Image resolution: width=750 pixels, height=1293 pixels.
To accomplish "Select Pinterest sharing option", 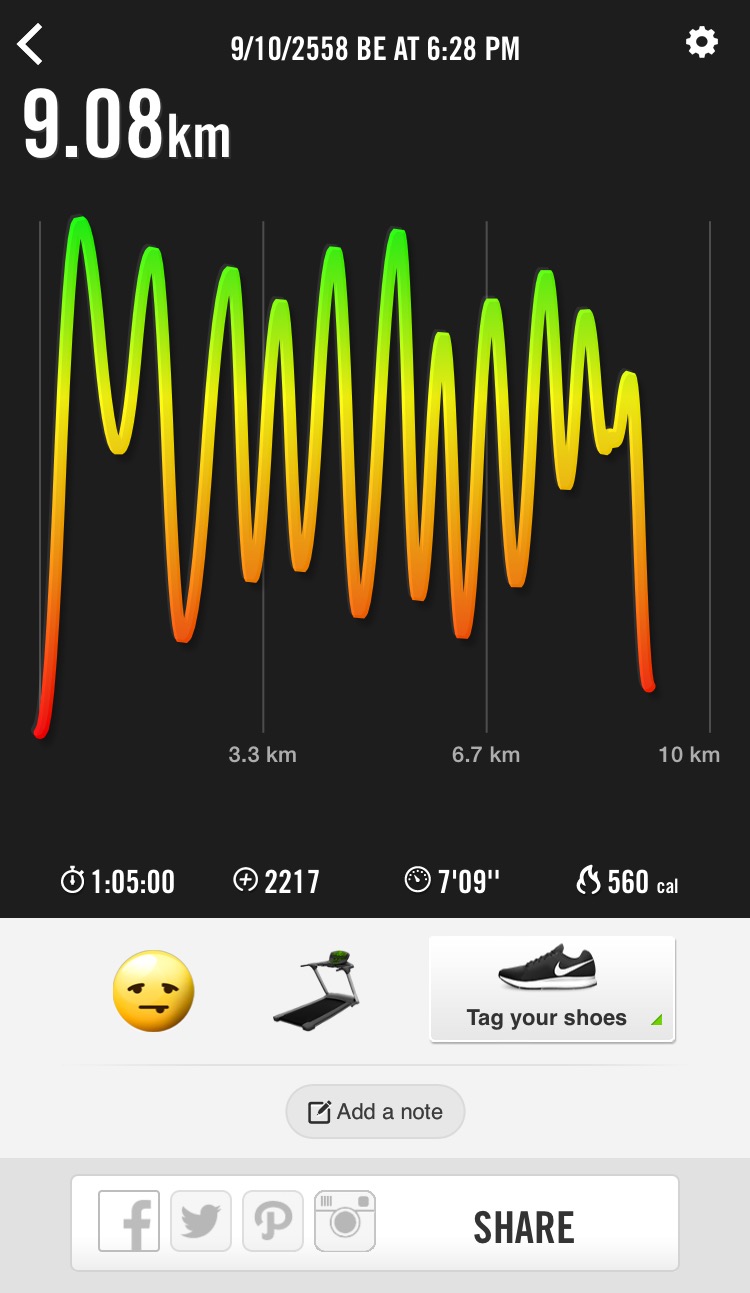I will coord(273,1221).
